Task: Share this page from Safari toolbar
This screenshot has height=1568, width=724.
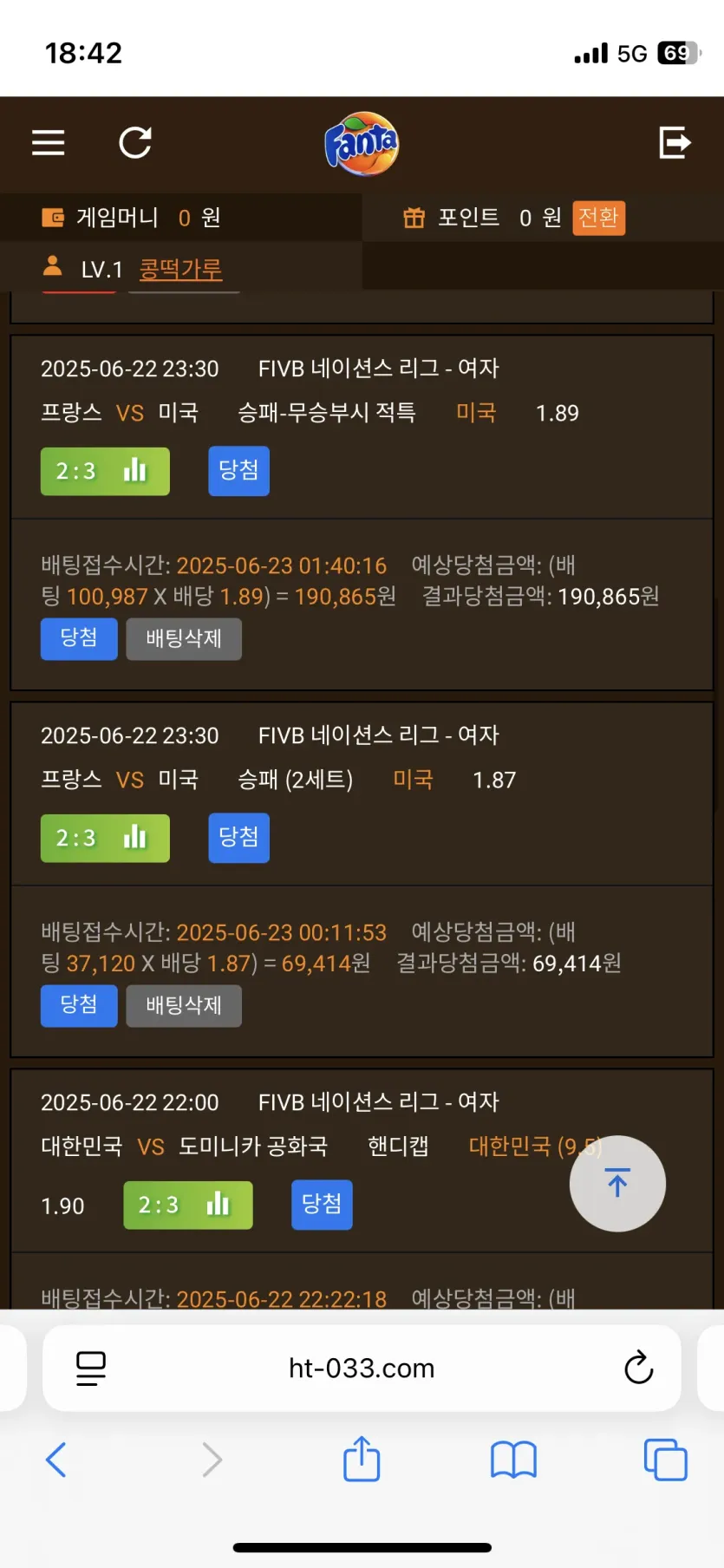Action: pos(362,1459)
